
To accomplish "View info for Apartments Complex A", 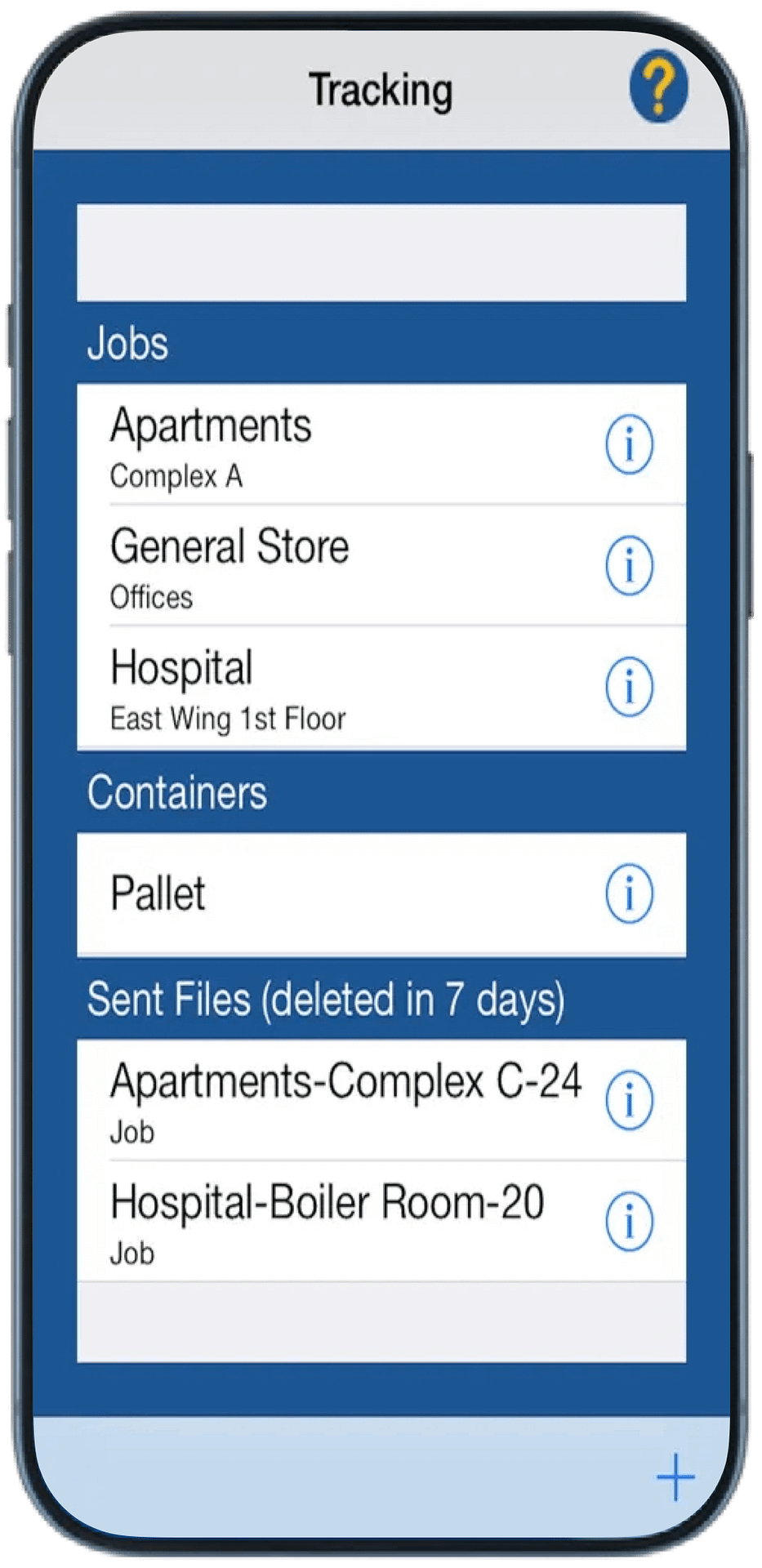I will tap(629, 445).
